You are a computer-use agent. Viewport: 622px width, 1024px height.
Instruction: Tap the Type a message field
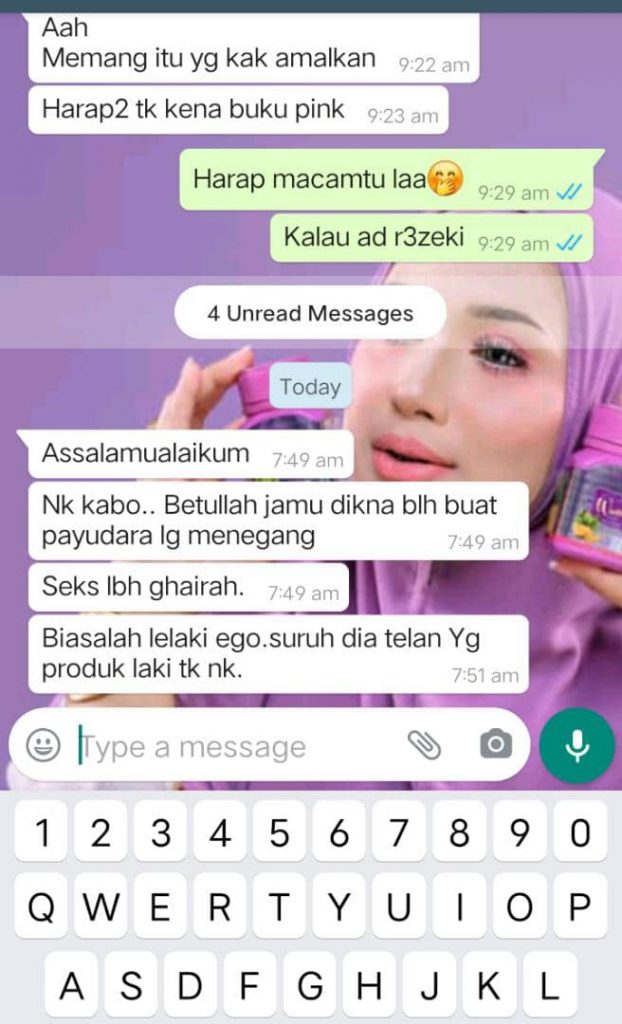coord(230,747)
